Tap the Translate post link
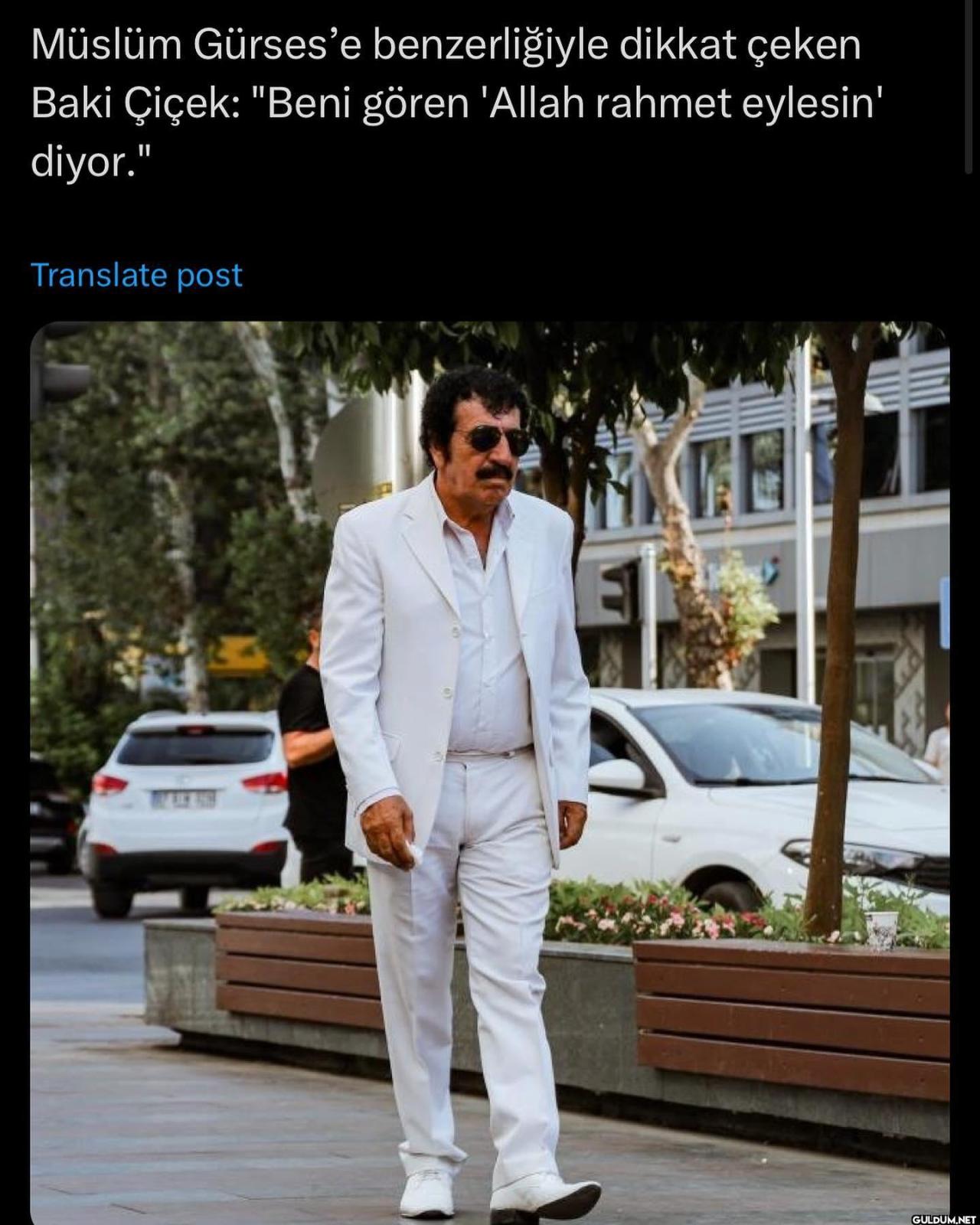The width and height of the screenshot is (980, 1225). tap(136, 276)
